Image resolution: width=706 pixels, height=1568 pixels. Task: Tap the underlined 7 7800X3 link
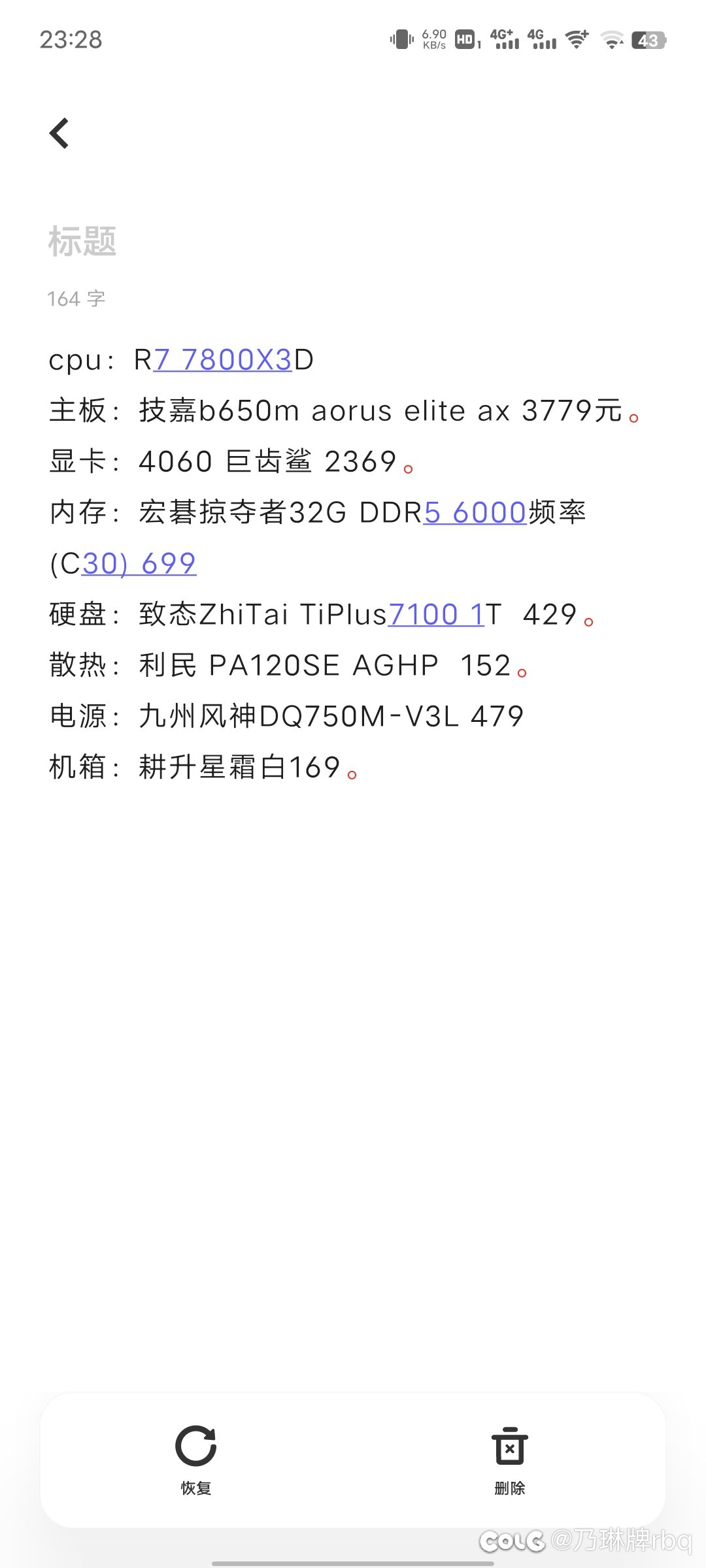pyautogui.click(x=222, y=360)
